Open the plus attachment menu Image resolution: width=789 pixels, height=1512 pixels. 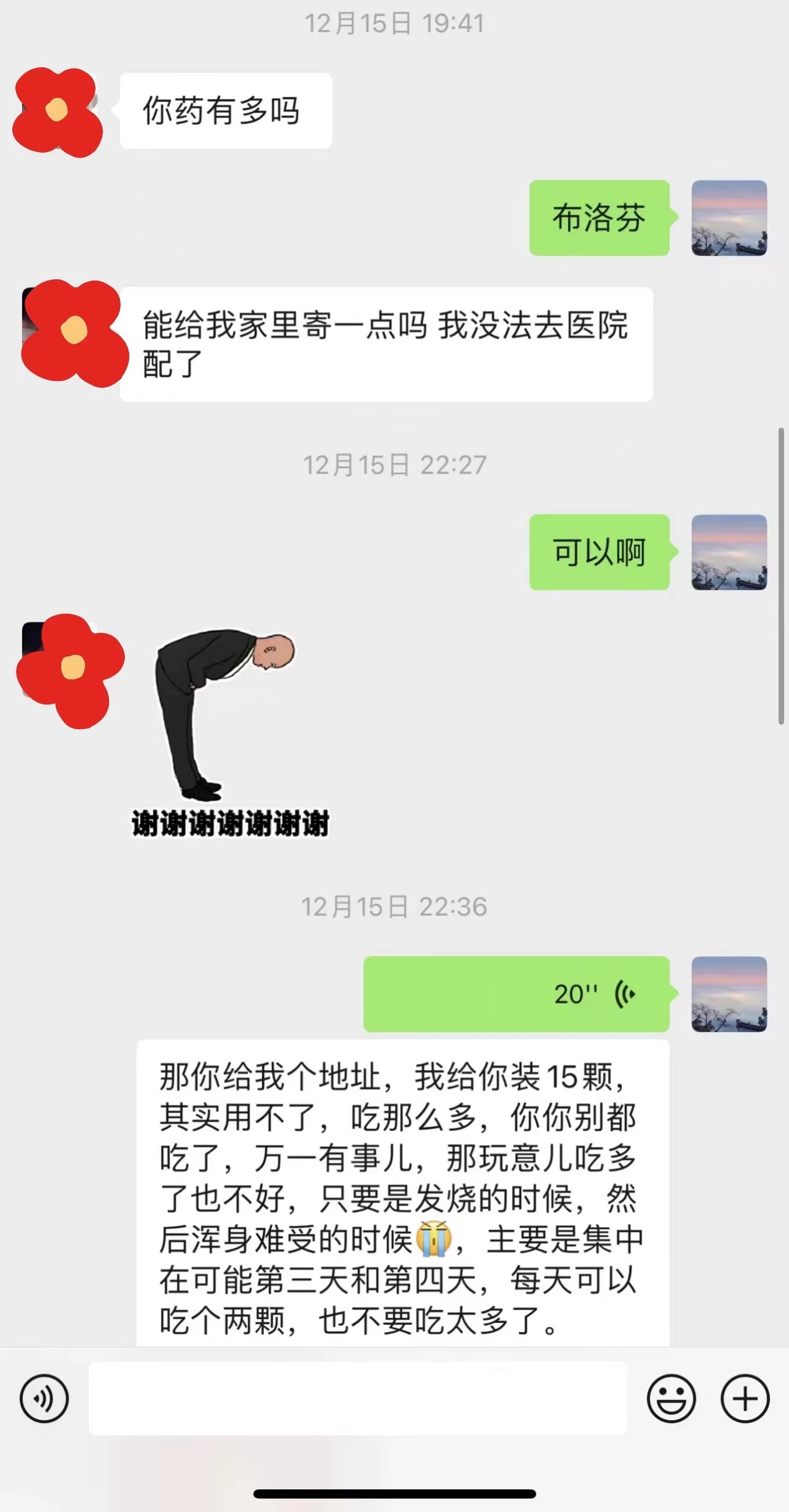tap(745, 1398)
